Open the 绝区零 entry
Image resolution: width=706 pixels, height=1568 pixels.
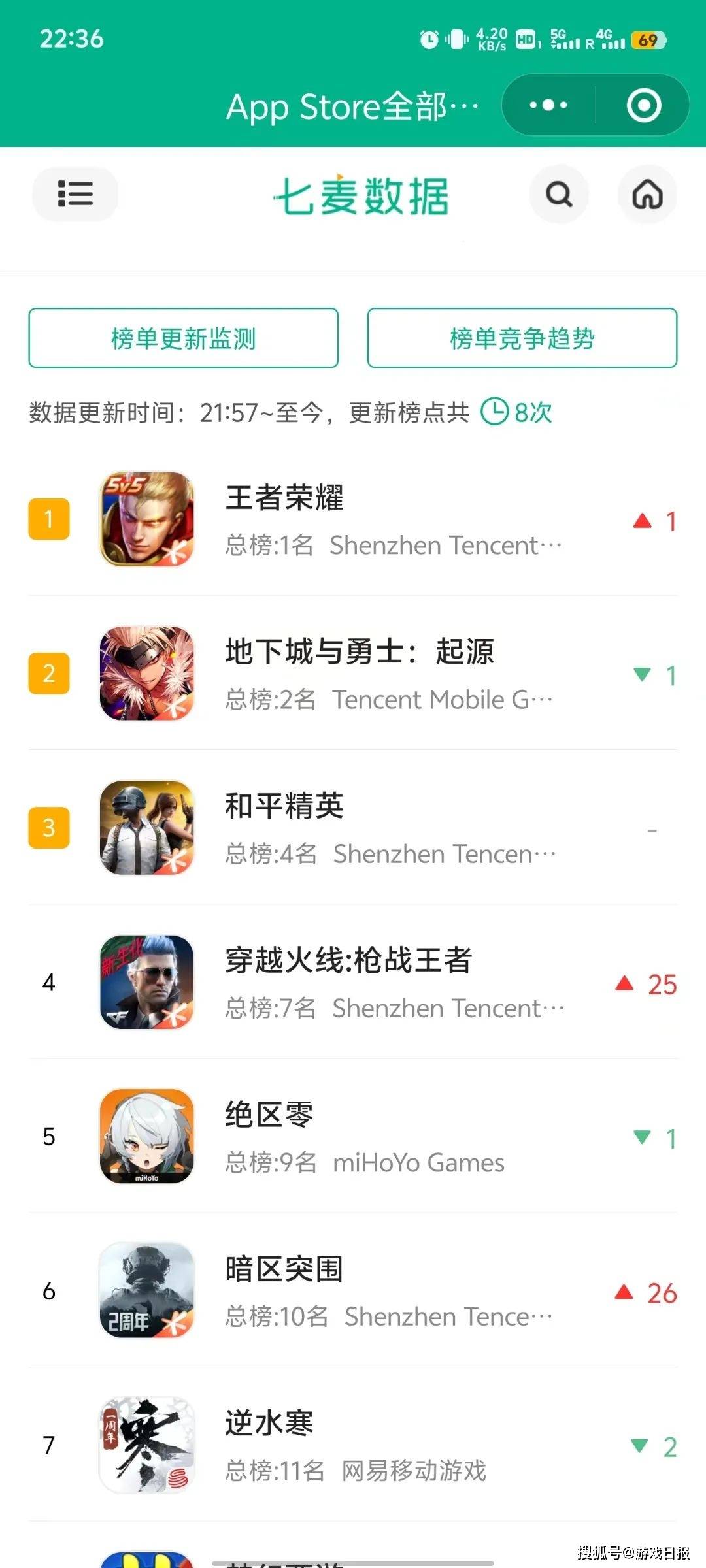[x=353, y=1136]
